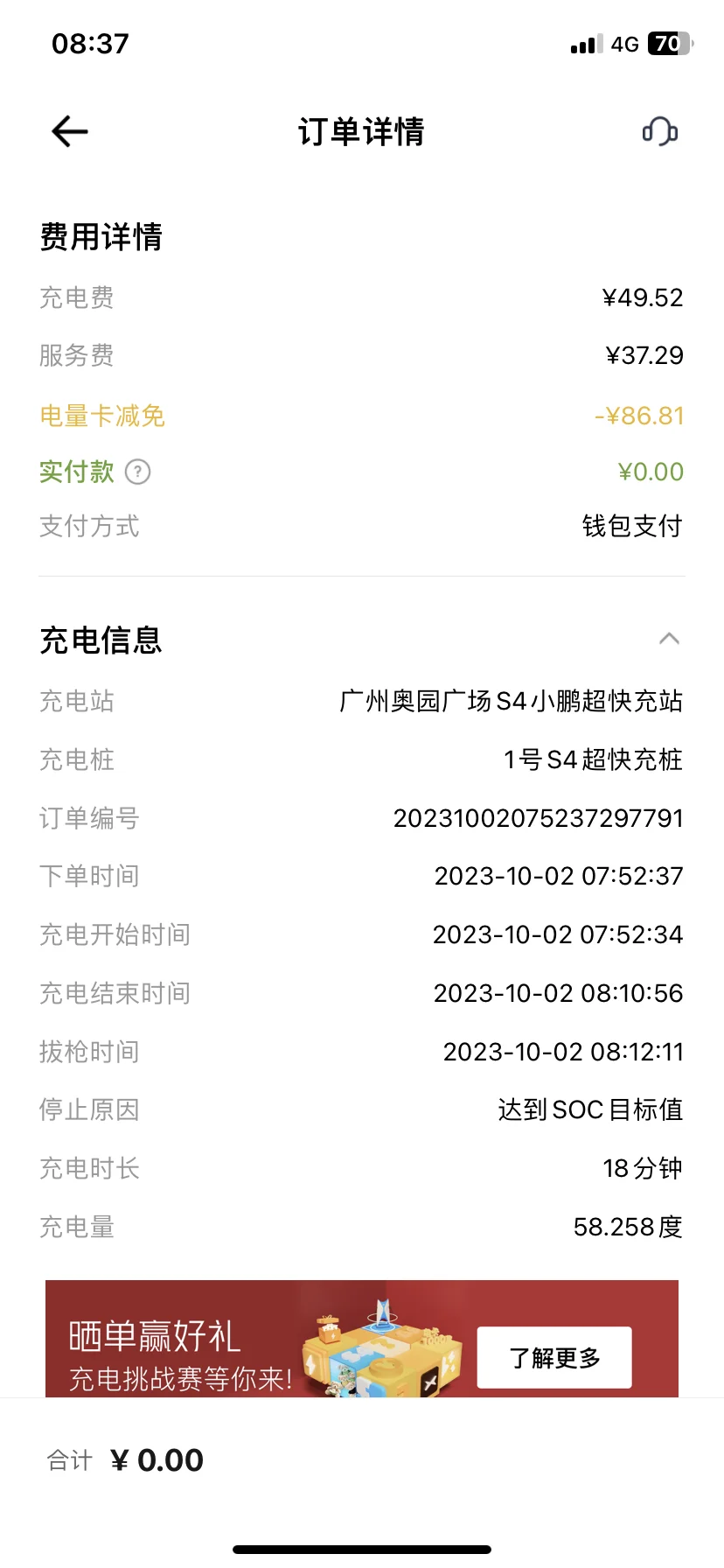This screenshot has height=1568, width=724.
Task: Tap the 了解更多 button on the banner
Action: point(554,1358)
